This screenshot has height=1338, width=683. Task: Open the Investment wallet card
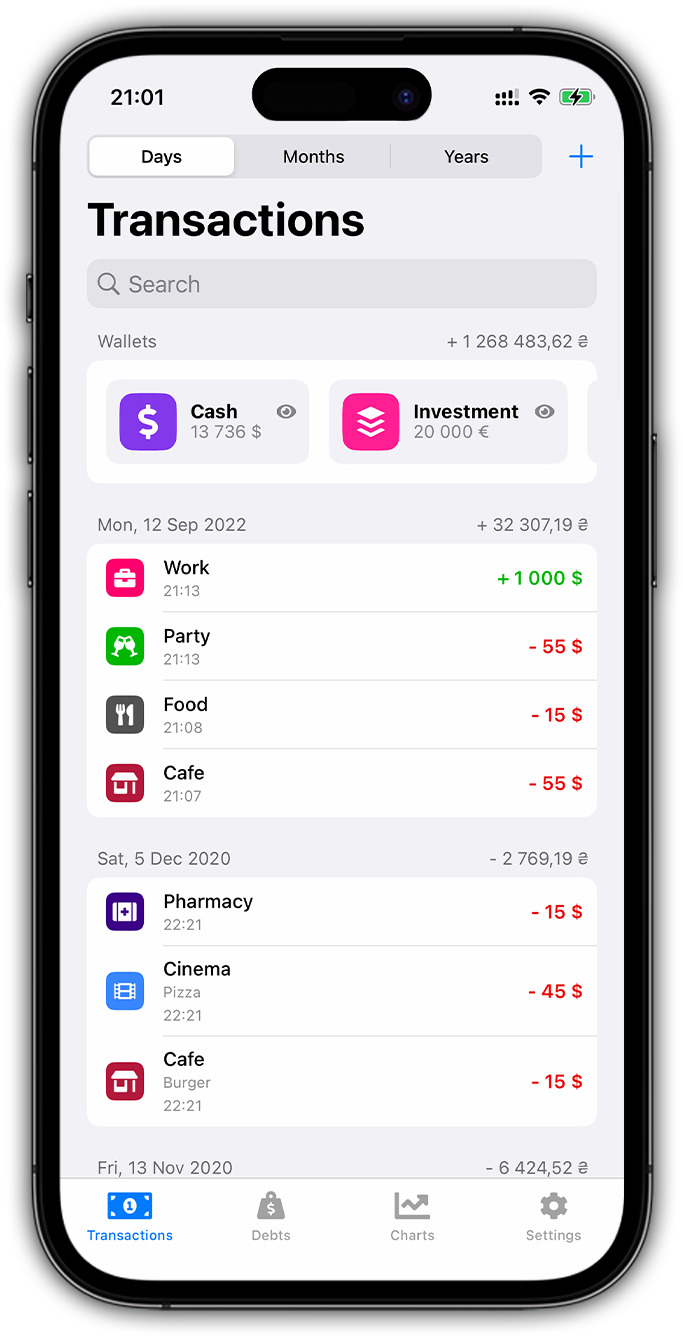click(447, 421)
